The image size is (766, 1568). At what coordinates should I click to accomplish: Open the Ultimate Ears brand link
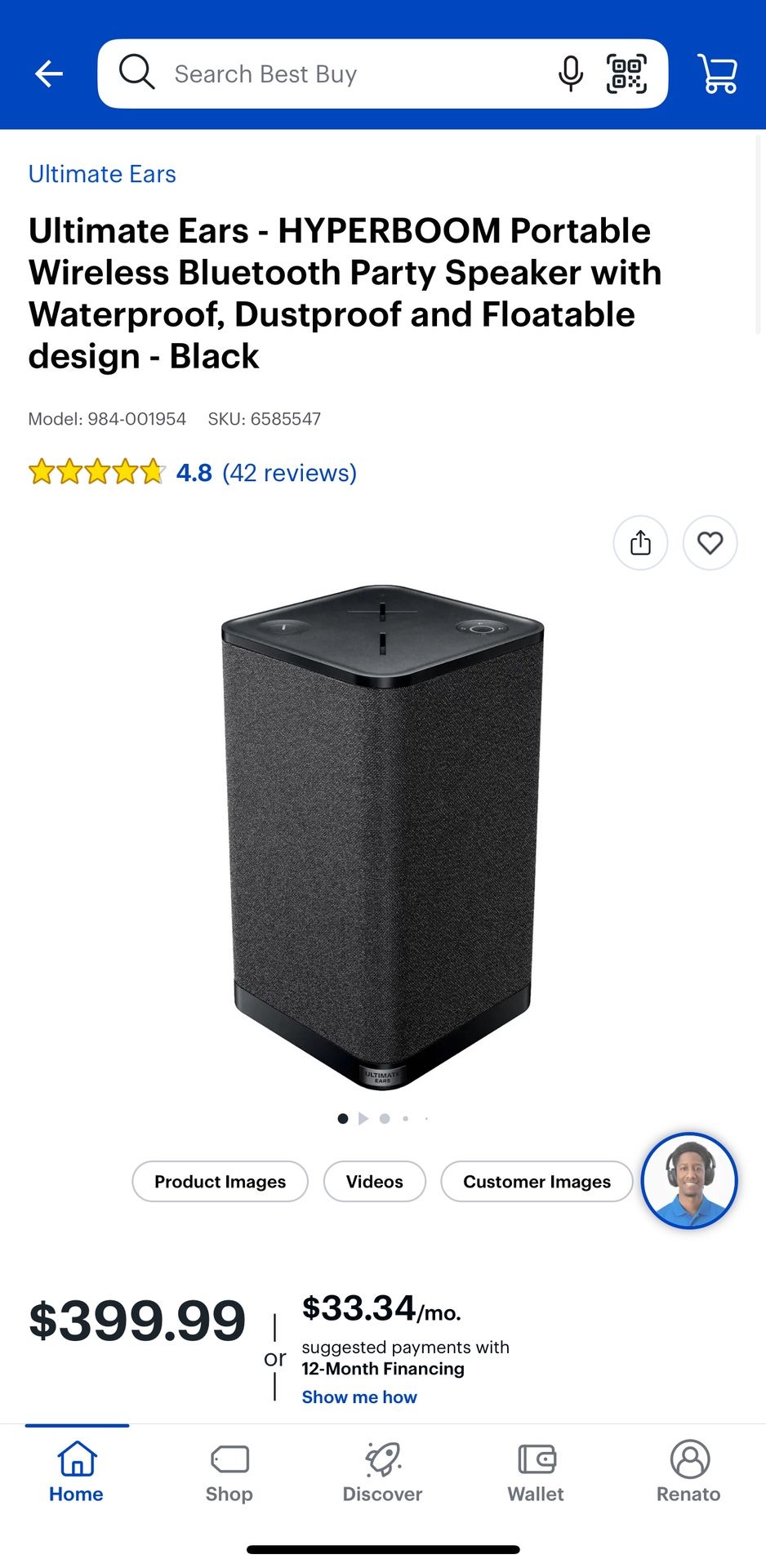102,174
